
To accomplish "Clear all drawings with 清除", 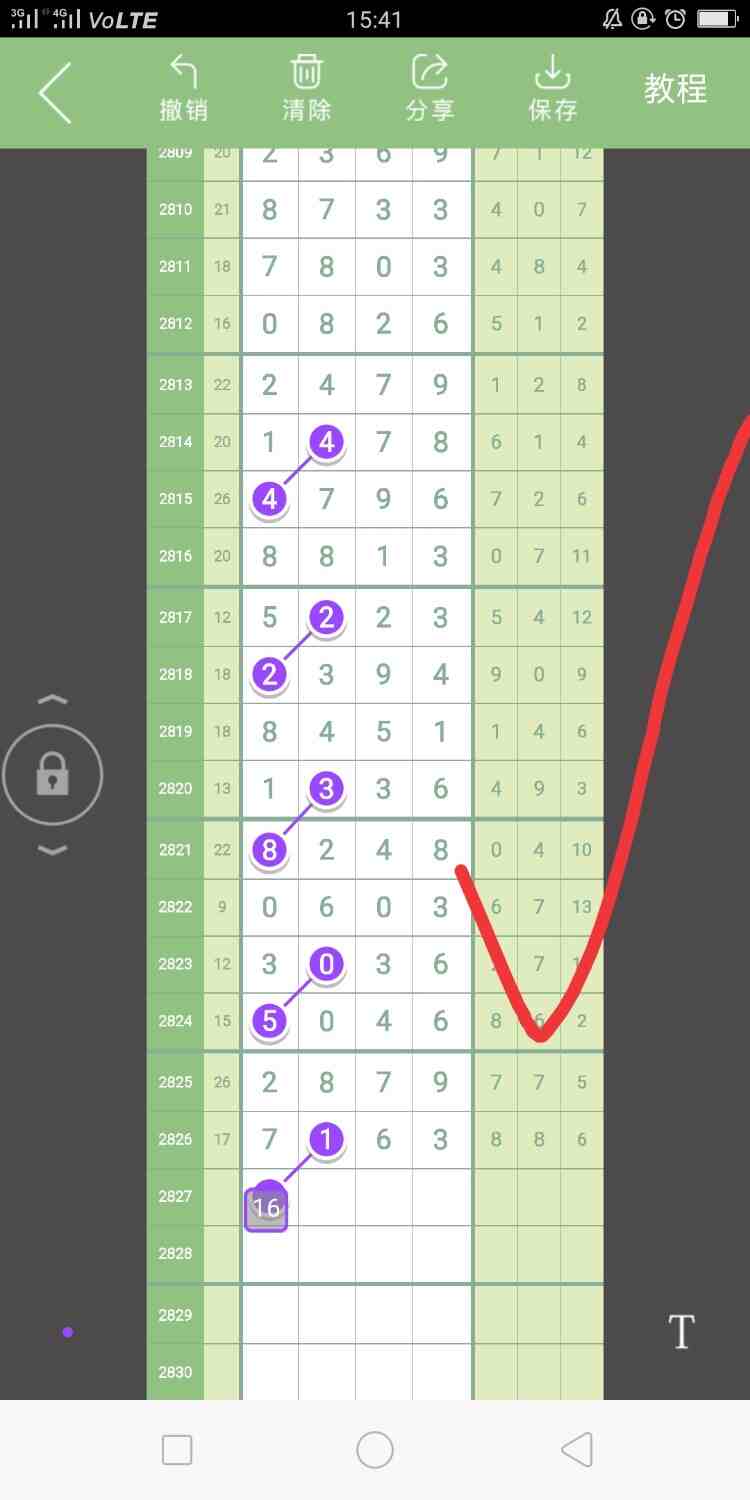I will (x=306, y=89).
